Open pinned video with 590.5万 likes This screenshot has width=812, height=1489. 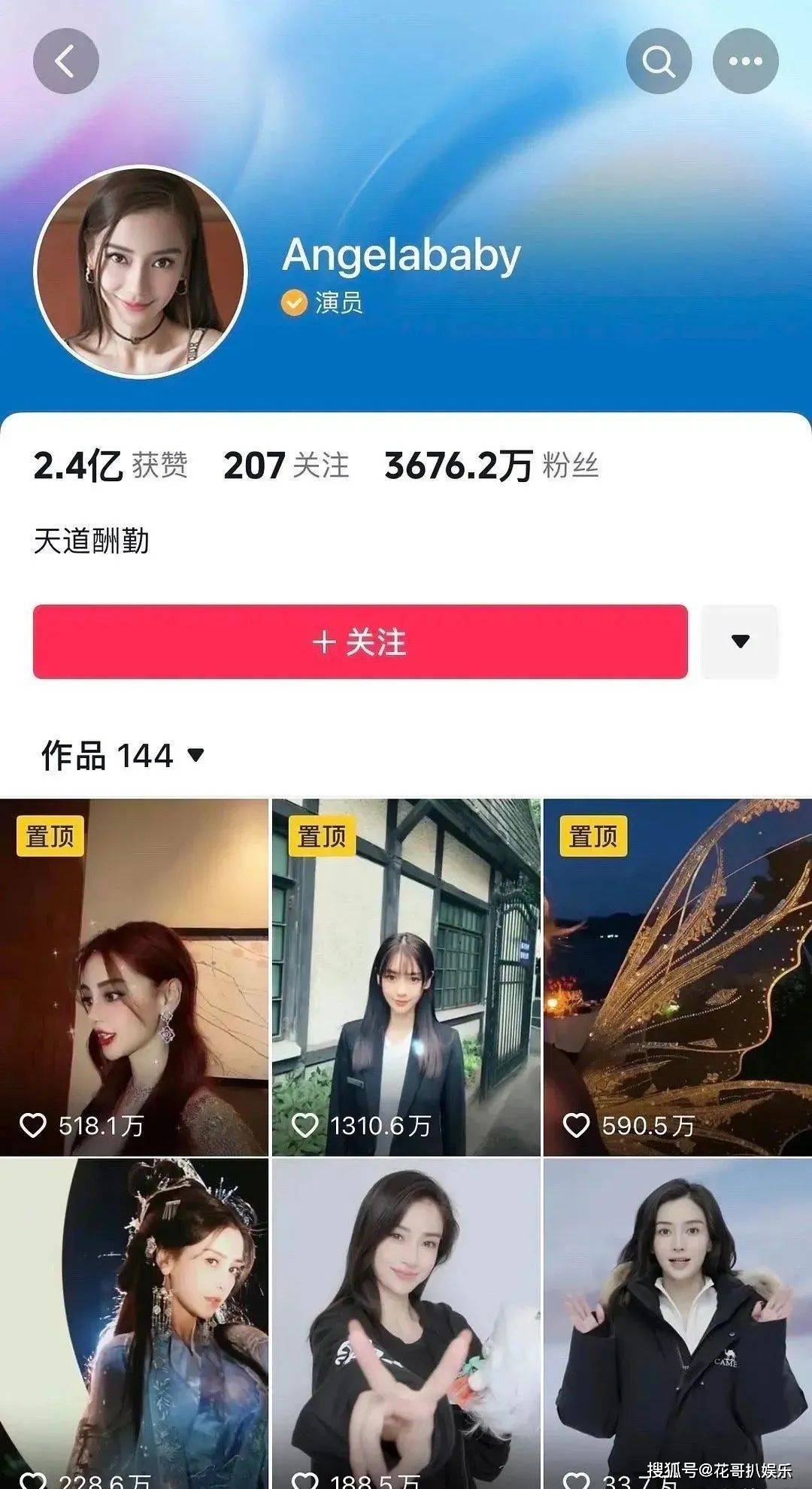[x=677, y=978]
